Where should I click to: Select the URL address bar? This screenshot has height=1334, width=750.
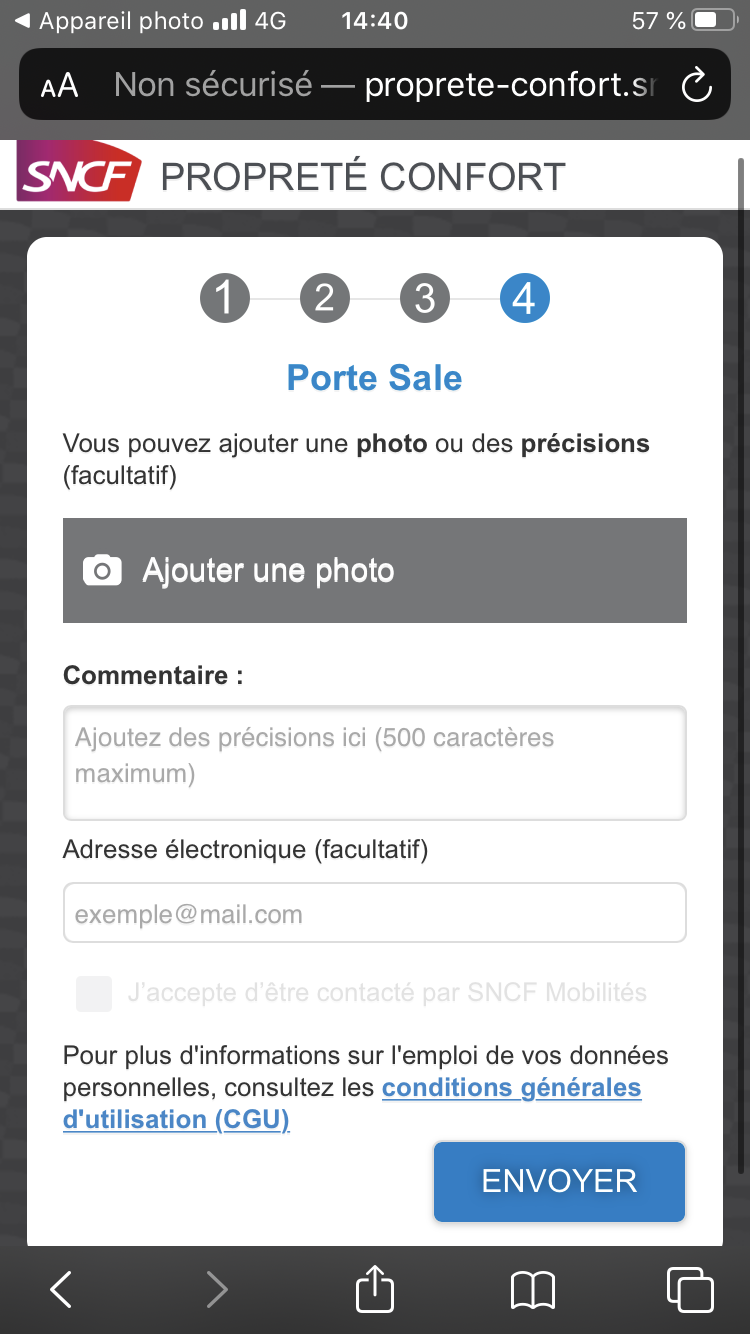point(385,85)
